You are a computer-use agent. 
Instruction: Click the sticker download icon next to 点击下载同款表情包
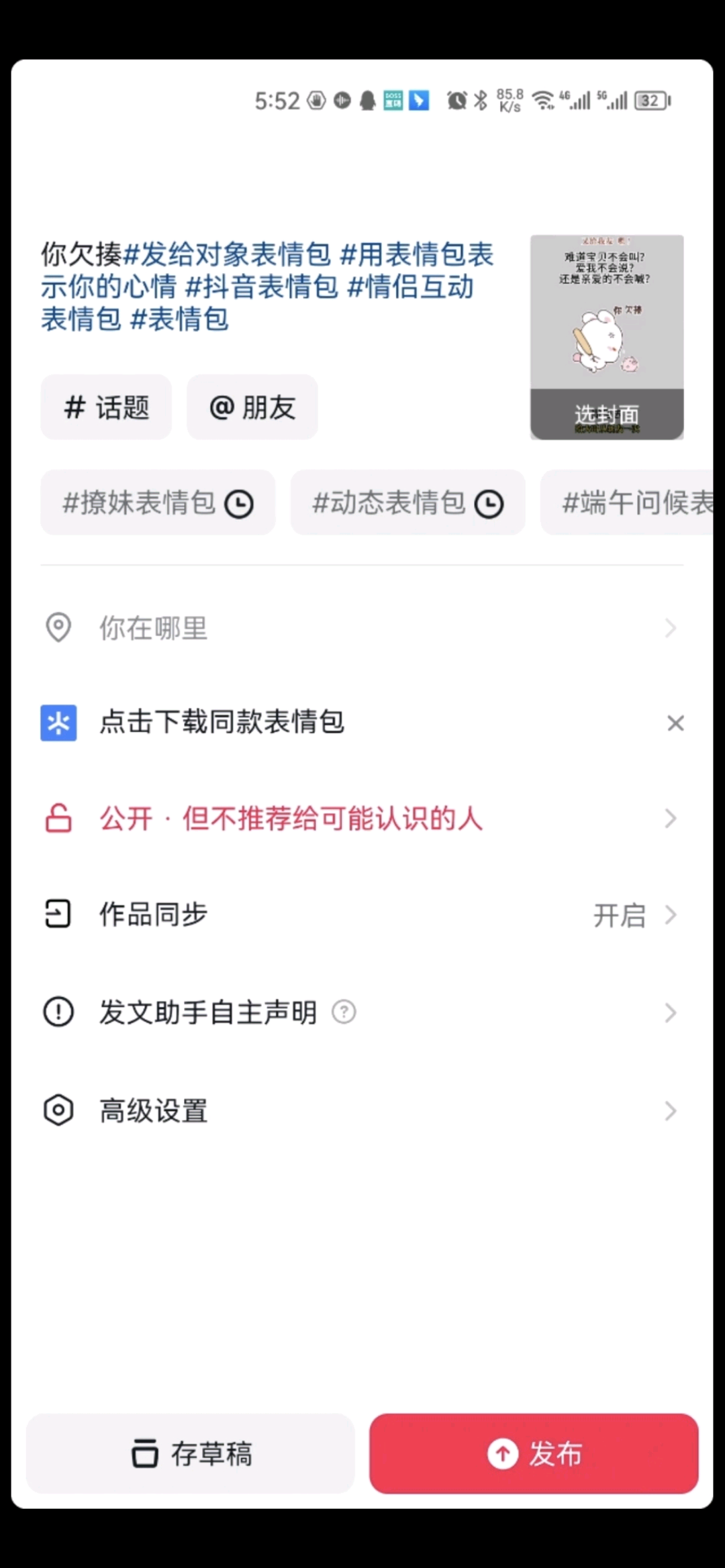(58, 723)
